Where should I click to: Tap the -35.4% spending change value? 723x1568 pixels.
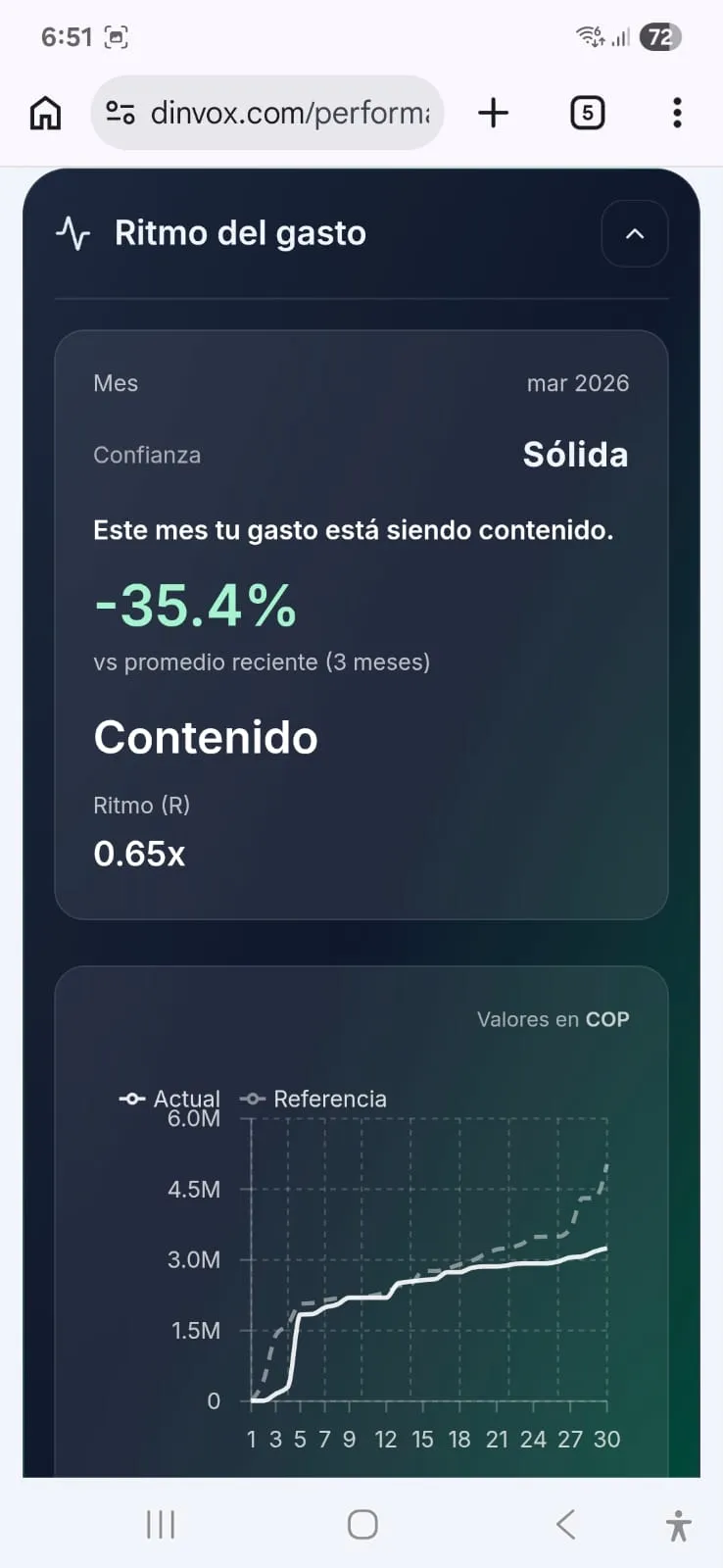(194, 605)
